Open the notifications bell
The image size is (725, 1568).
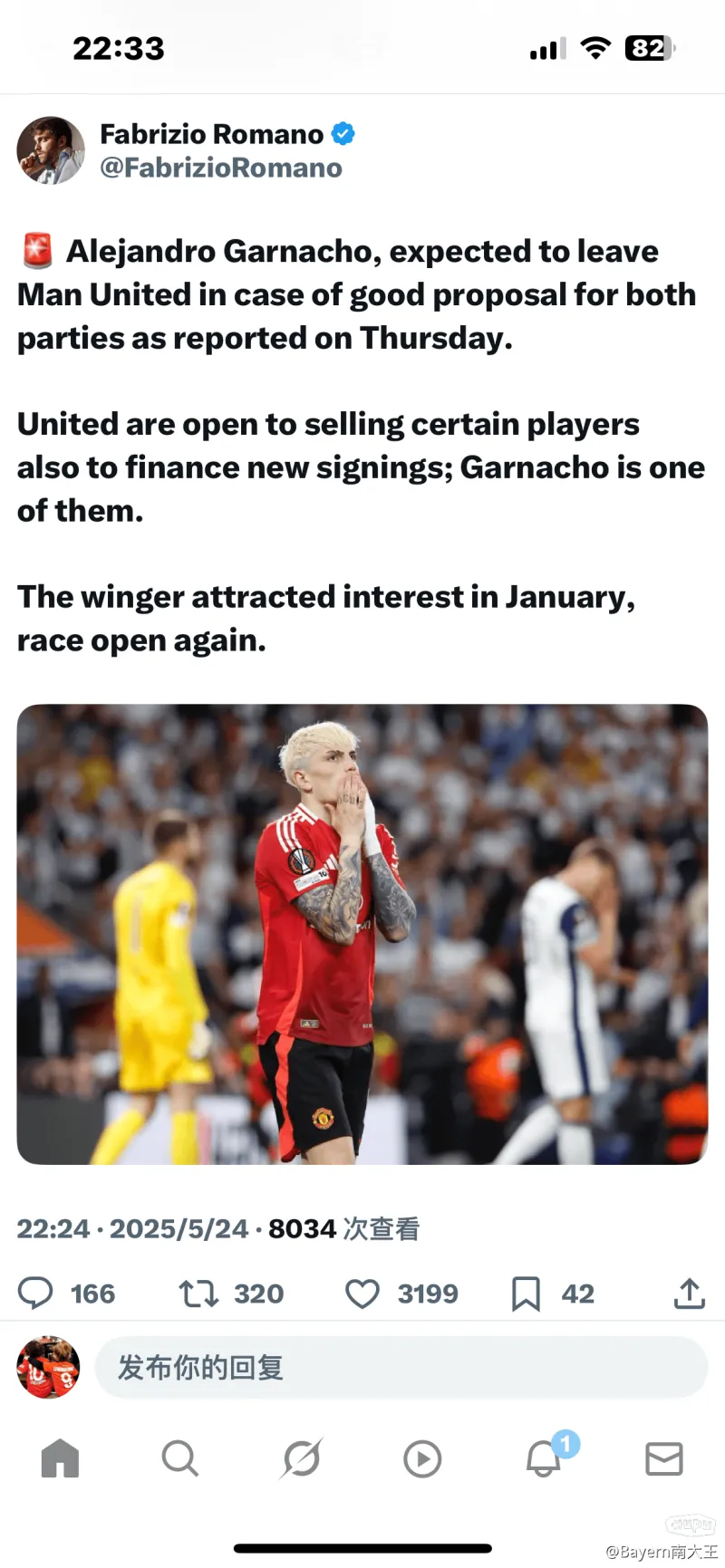click(544, 1458)
